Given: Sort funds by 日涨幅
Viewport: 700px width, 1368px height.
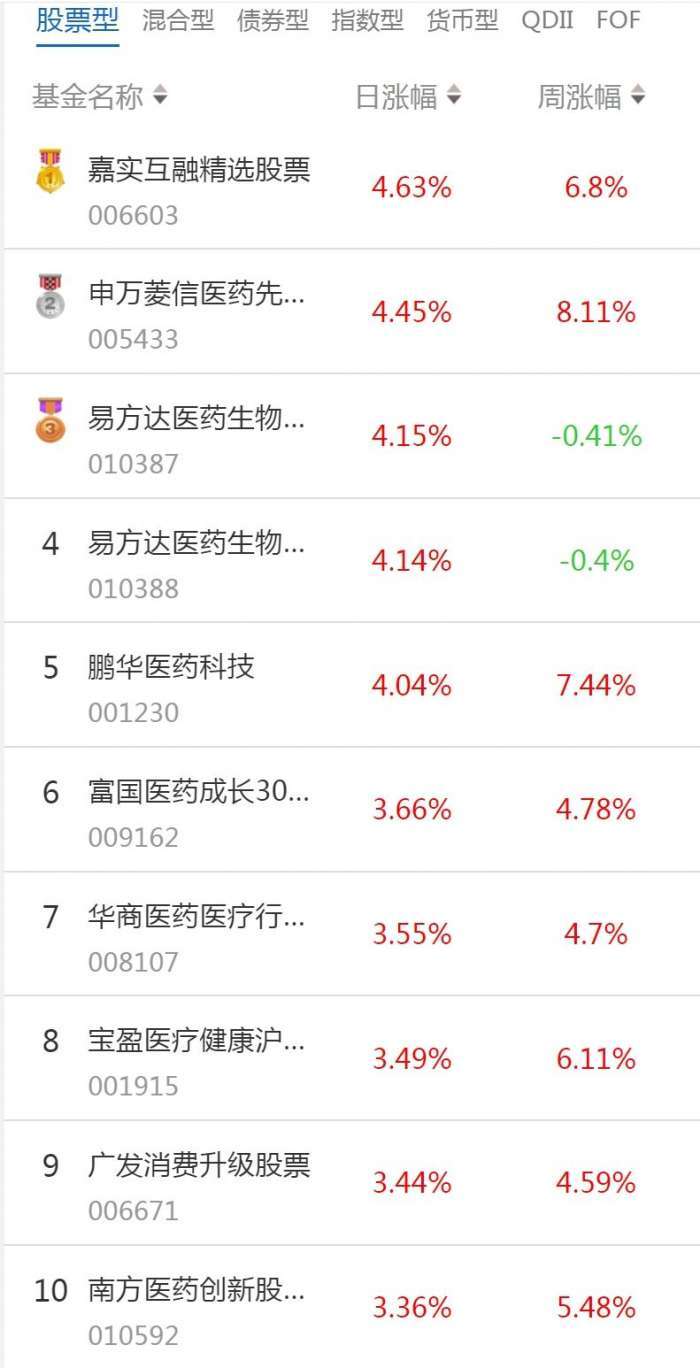Looking at the screenshot, I should [x=408, y=97].
